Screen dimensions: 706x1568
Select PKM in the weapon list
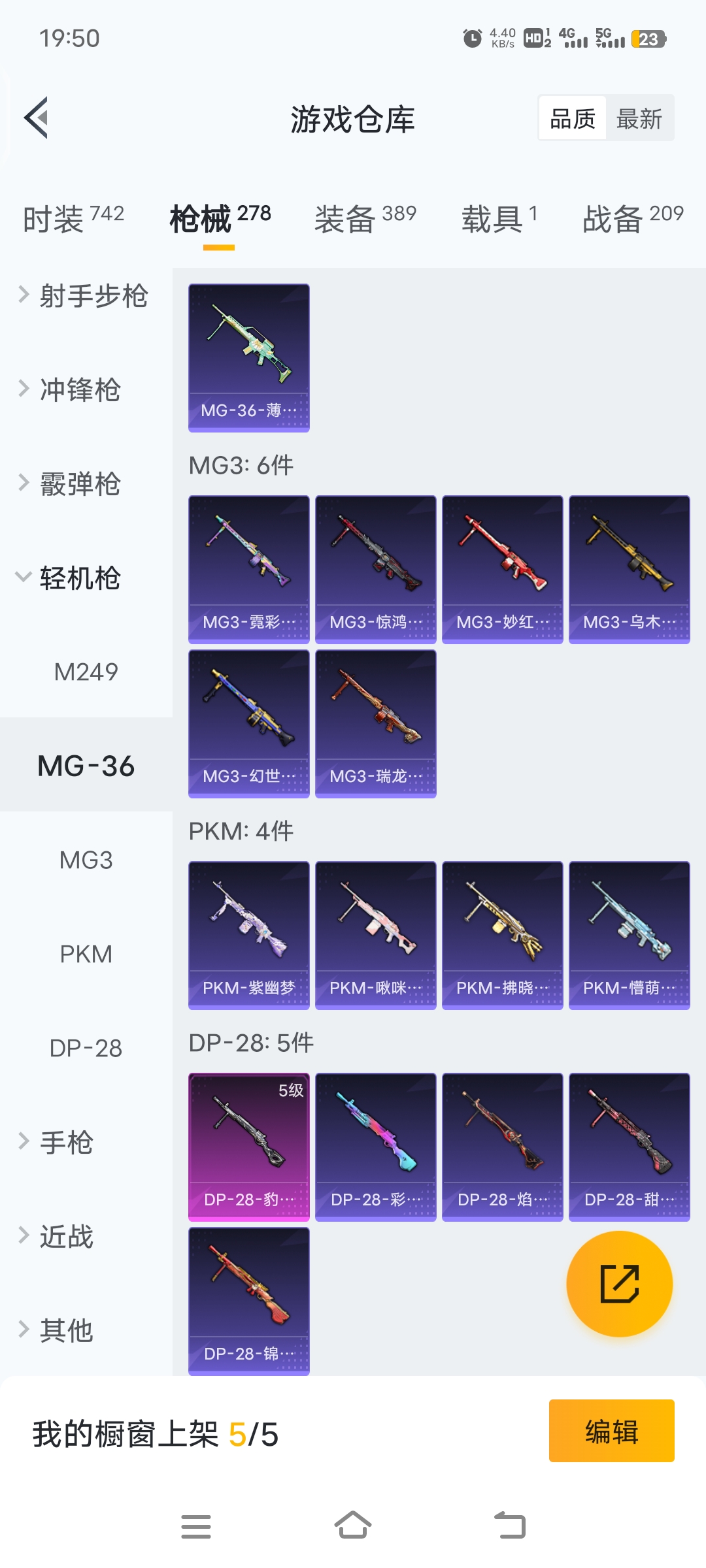coord(86,954)
